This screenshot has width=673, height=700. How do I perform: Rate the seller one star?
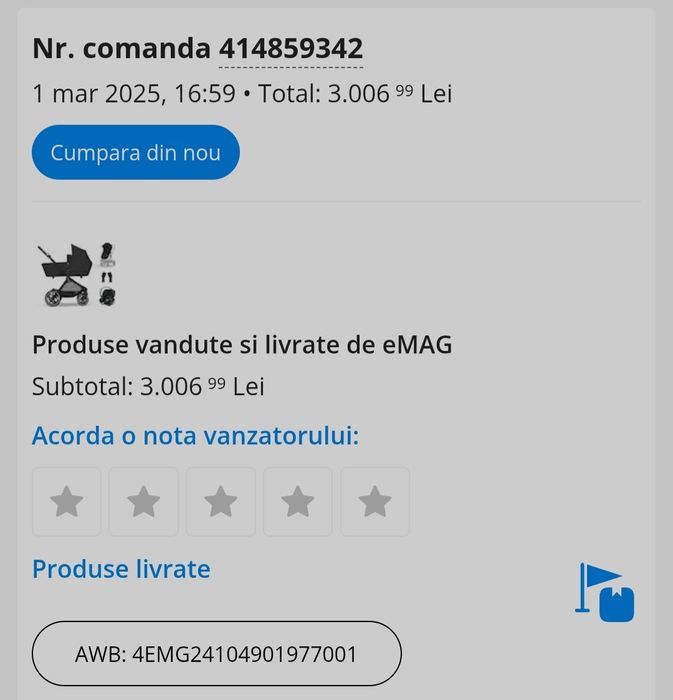coord(67,502)
